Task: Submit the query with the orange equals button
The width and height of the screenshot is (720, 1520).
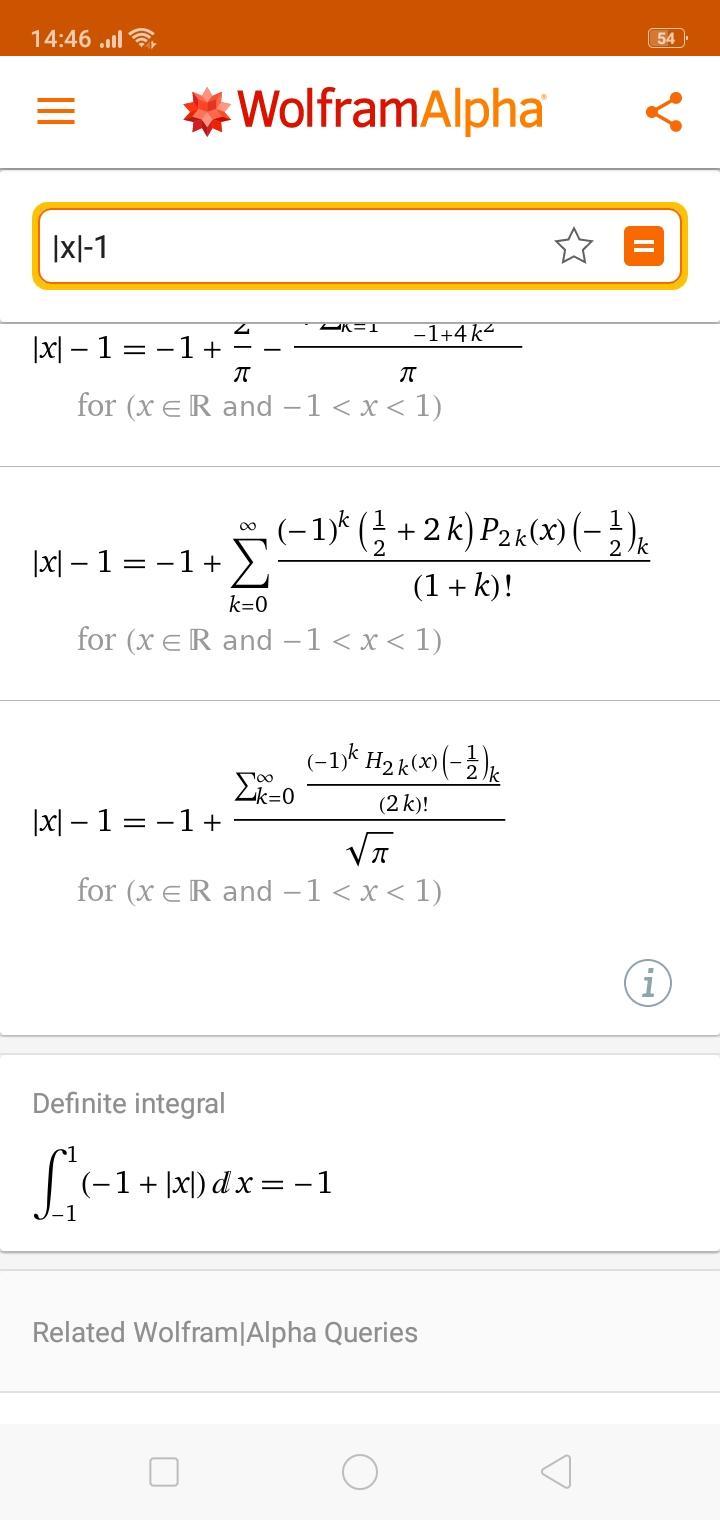Action: 643,246
